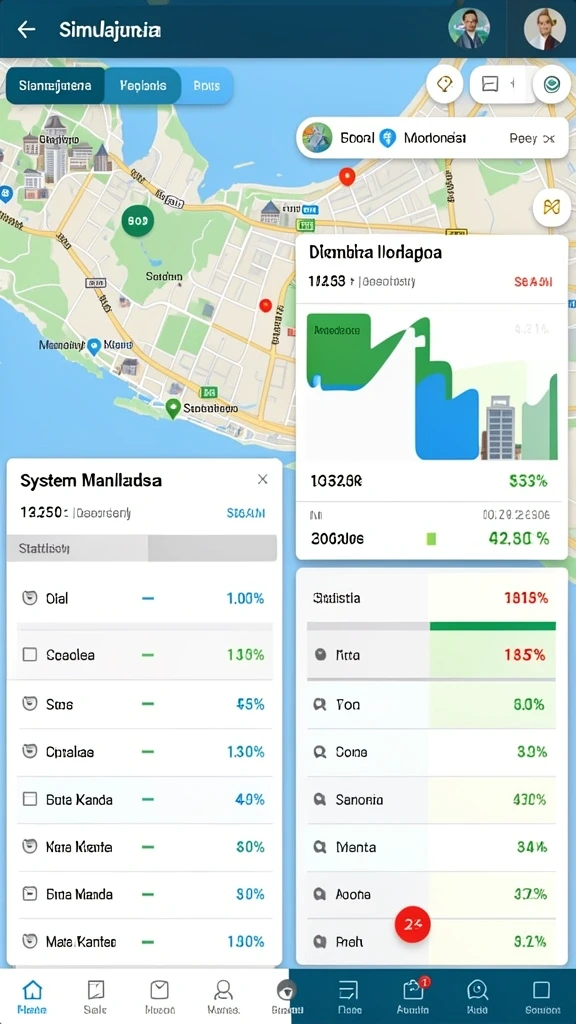Tick the Scaolea checkbox
Image resolution: width=576 pixels, height=1024 pixels.
29,654
